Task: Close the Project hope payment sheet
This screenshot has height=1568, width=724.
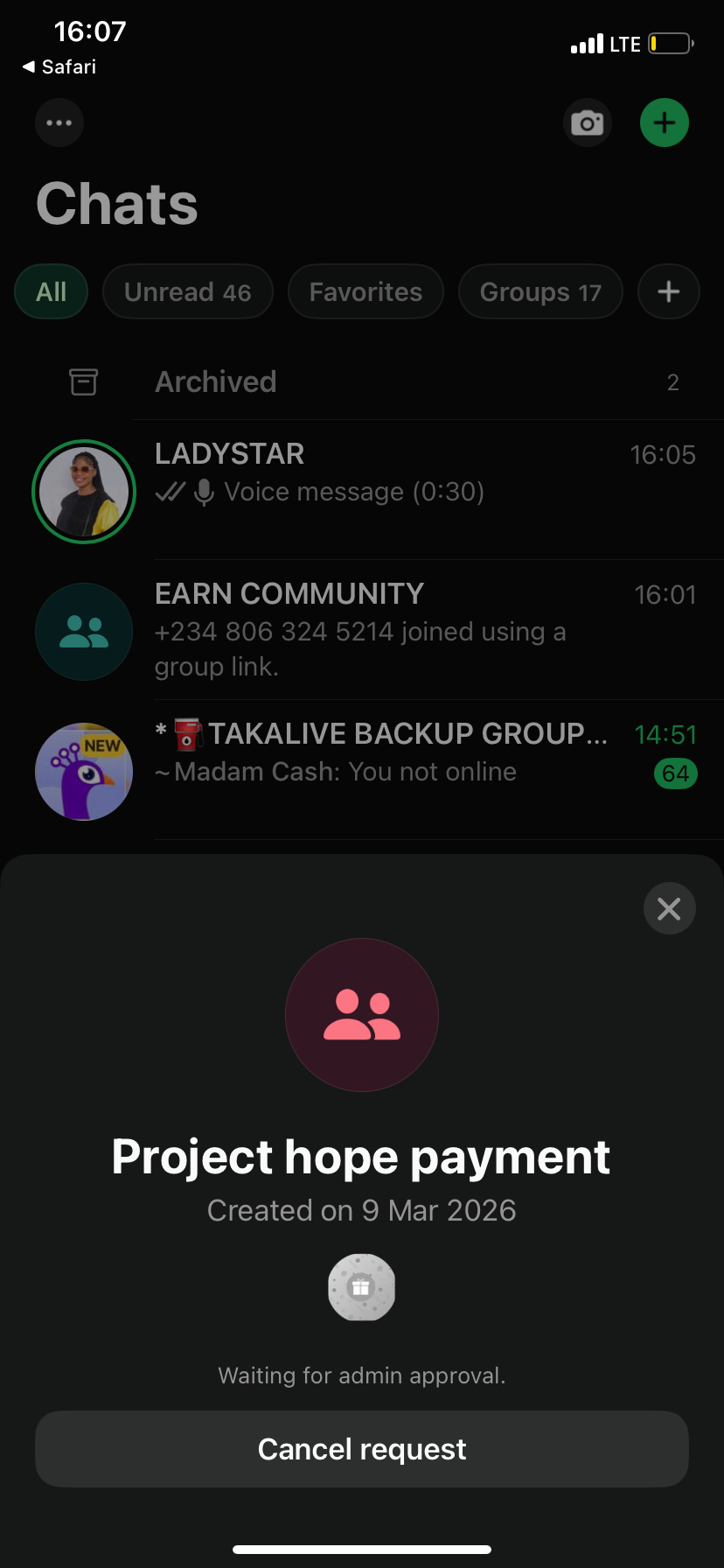Action: tap(669, 909)
